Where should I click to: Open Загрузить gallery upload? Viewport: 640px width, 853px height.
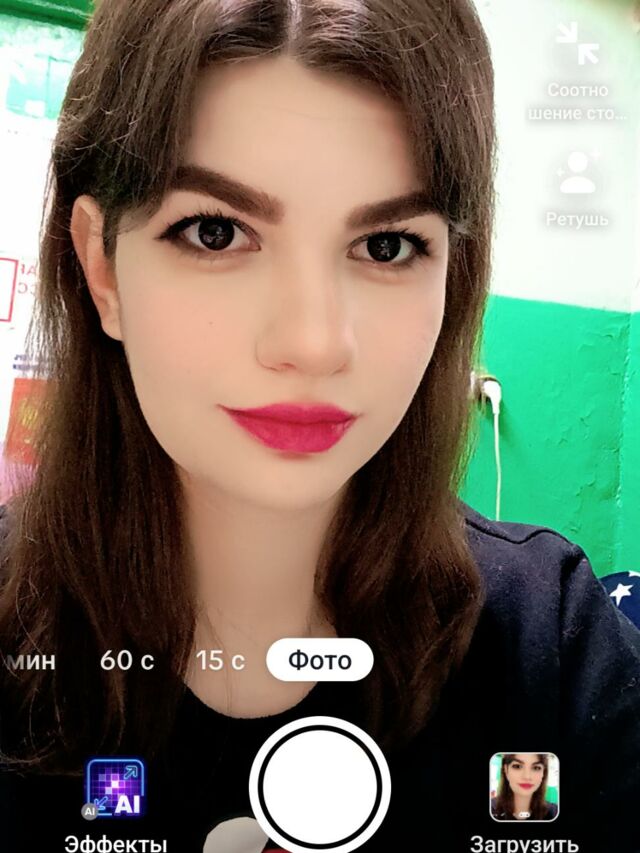524,787
